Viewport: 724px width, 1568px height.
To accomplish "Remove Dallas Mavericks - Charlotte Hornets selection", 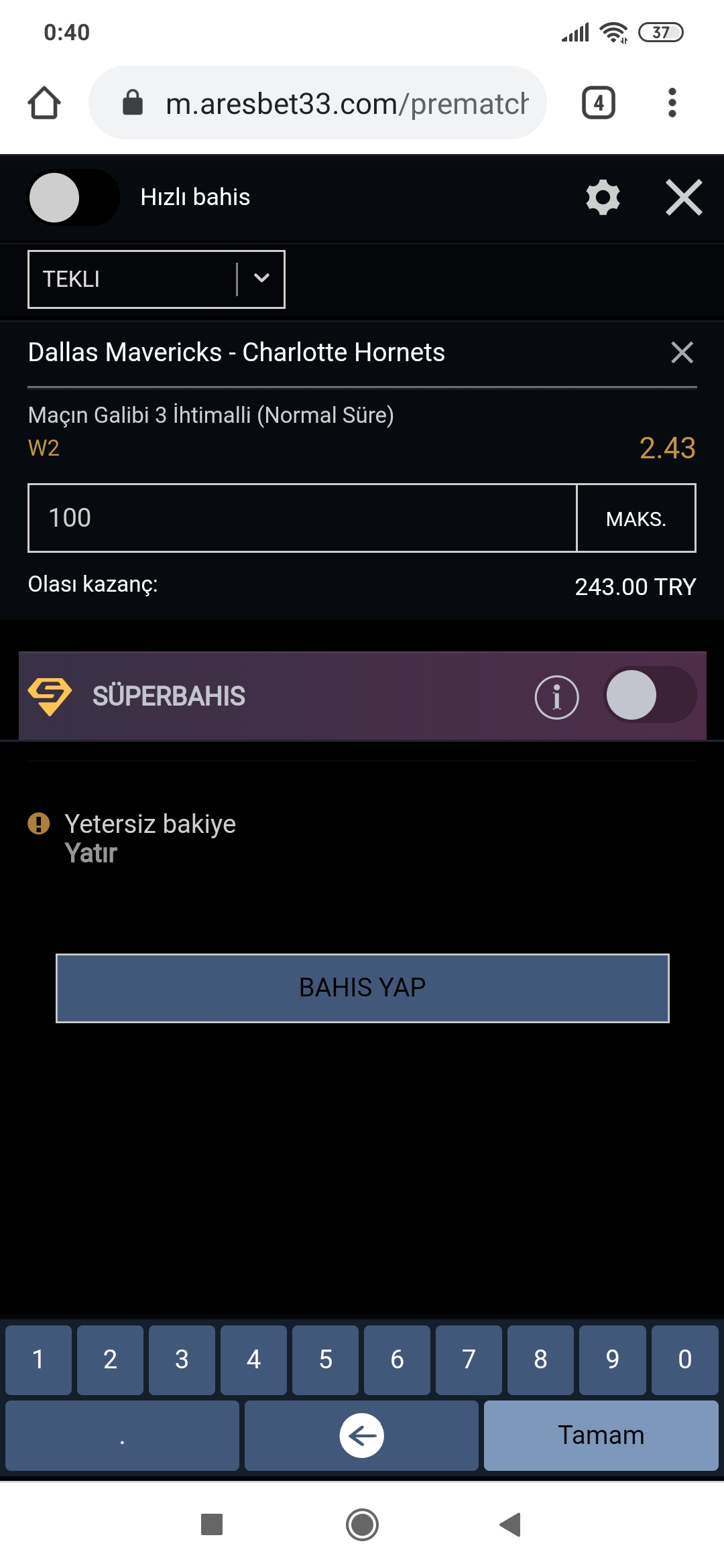I will pos(682,352).
